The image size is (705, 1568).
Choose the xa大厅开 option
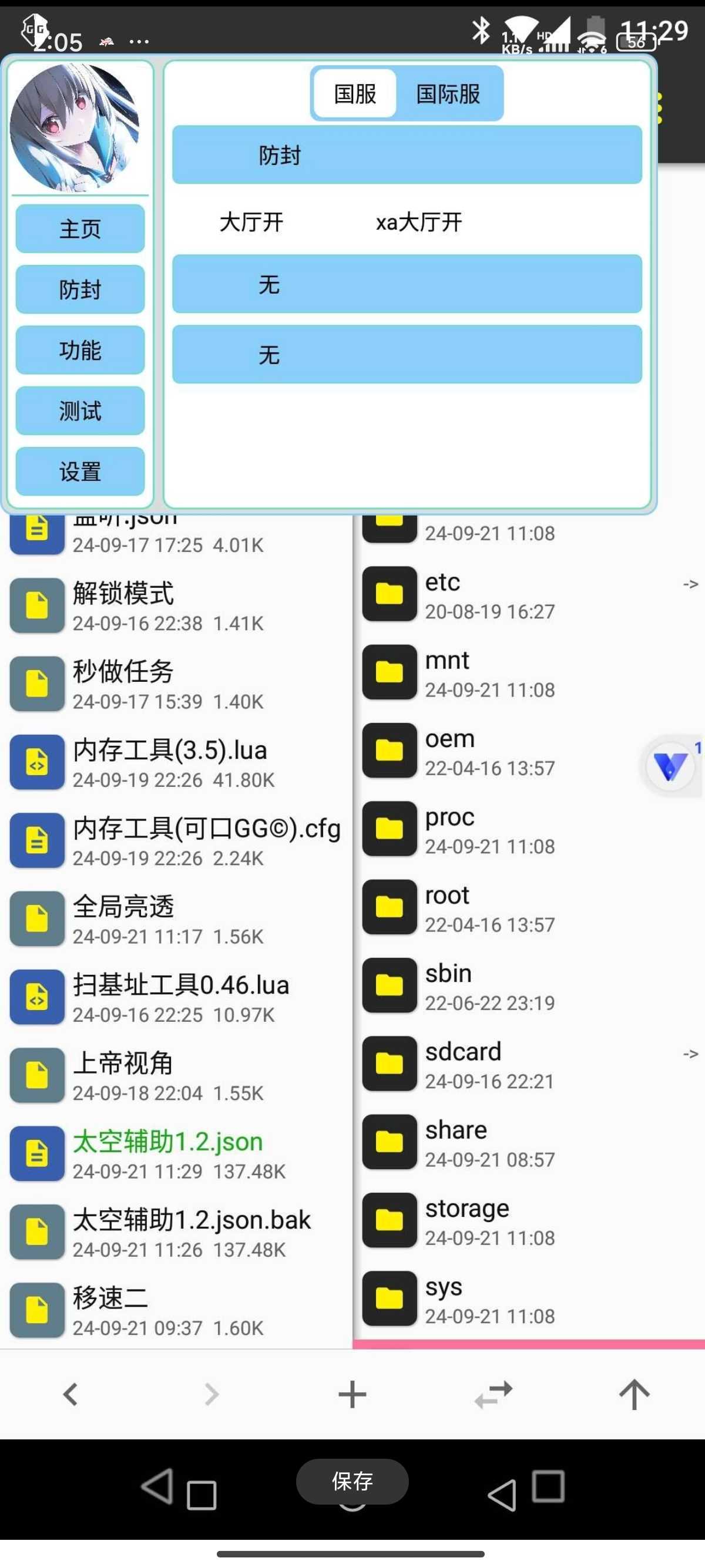click(419, 222)
